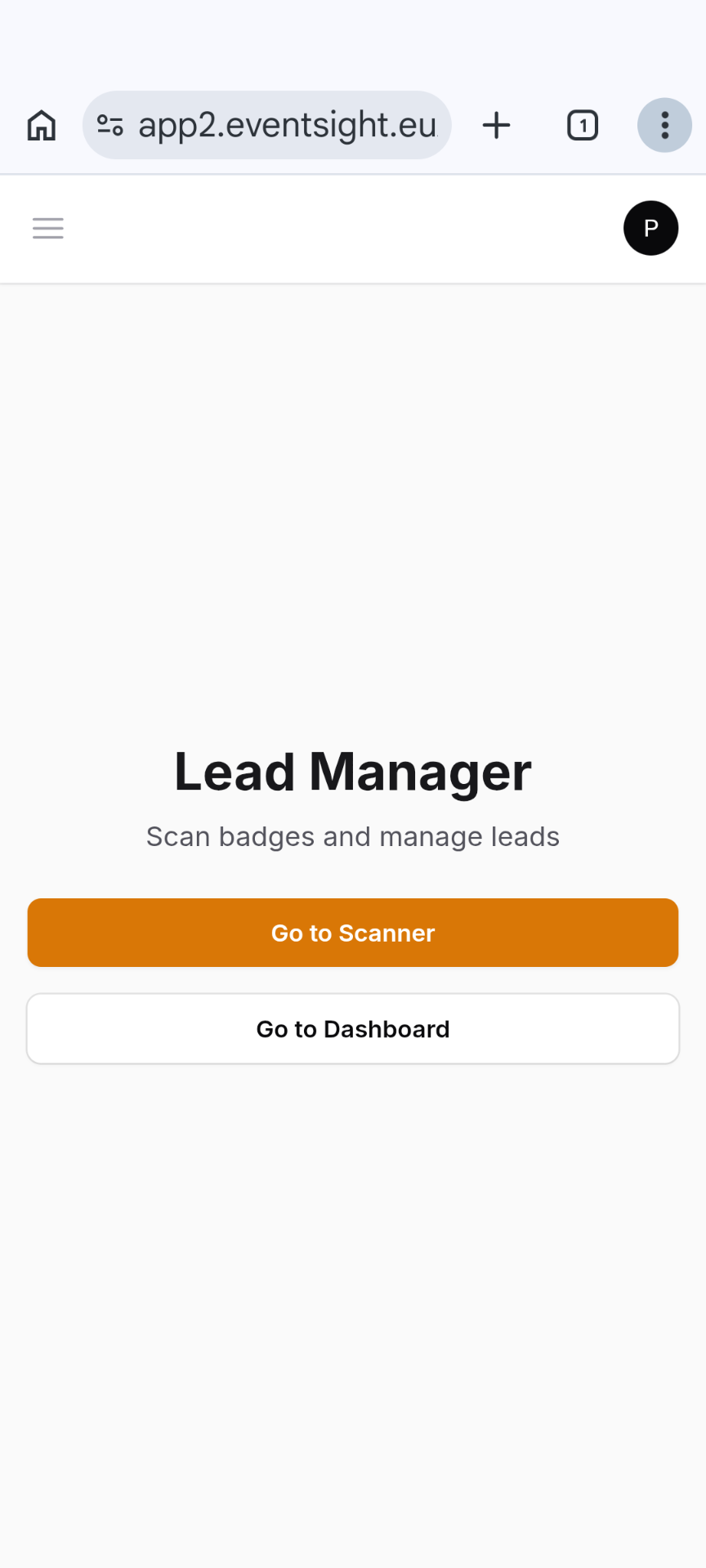The height and width of the screenshot is (1568, 706).
Task: Open the hamburger drawer menu
Action: [48, 229]
